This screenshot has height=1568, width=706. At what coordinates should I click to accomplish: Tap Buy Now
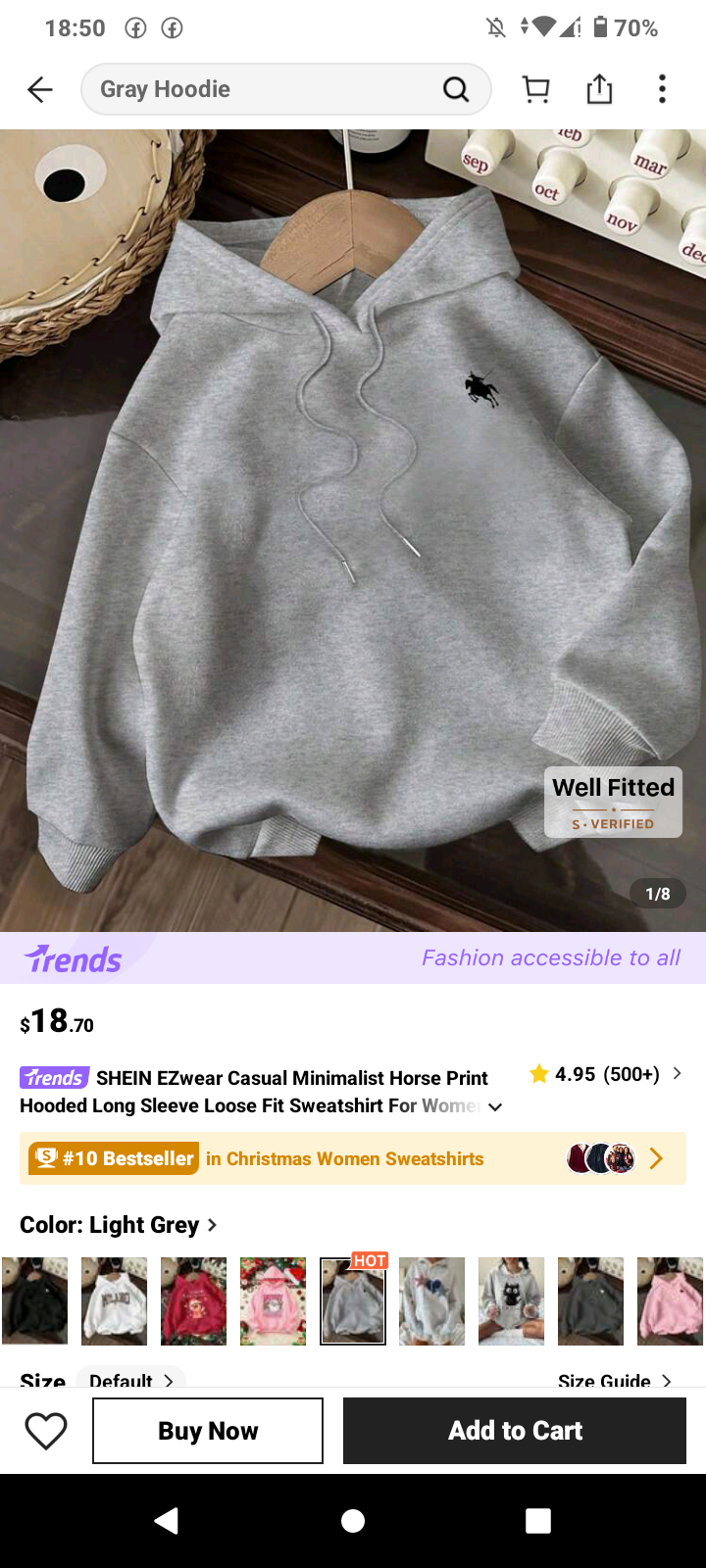click(208, 1431)
